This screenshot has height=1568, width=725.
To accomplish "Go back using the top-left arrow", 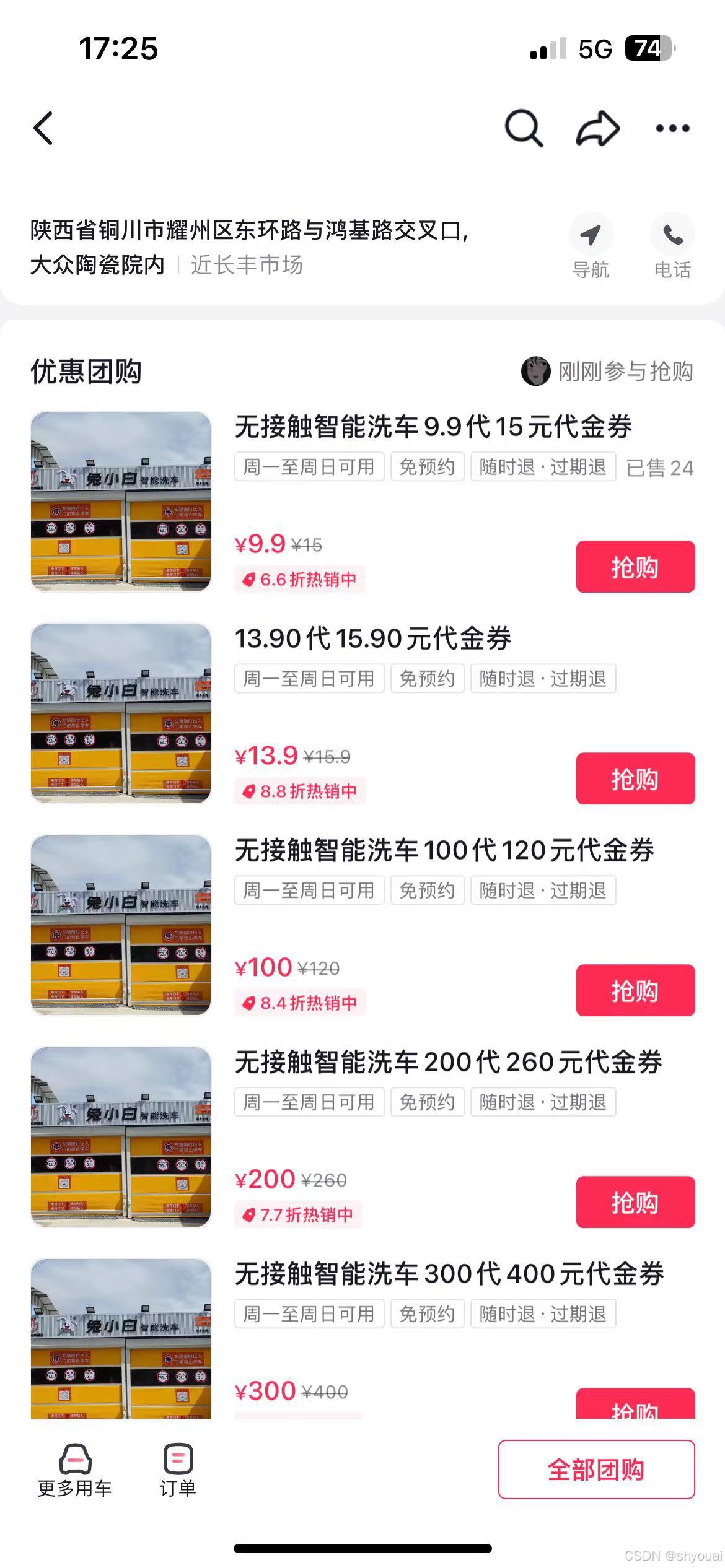I will 43,128.
